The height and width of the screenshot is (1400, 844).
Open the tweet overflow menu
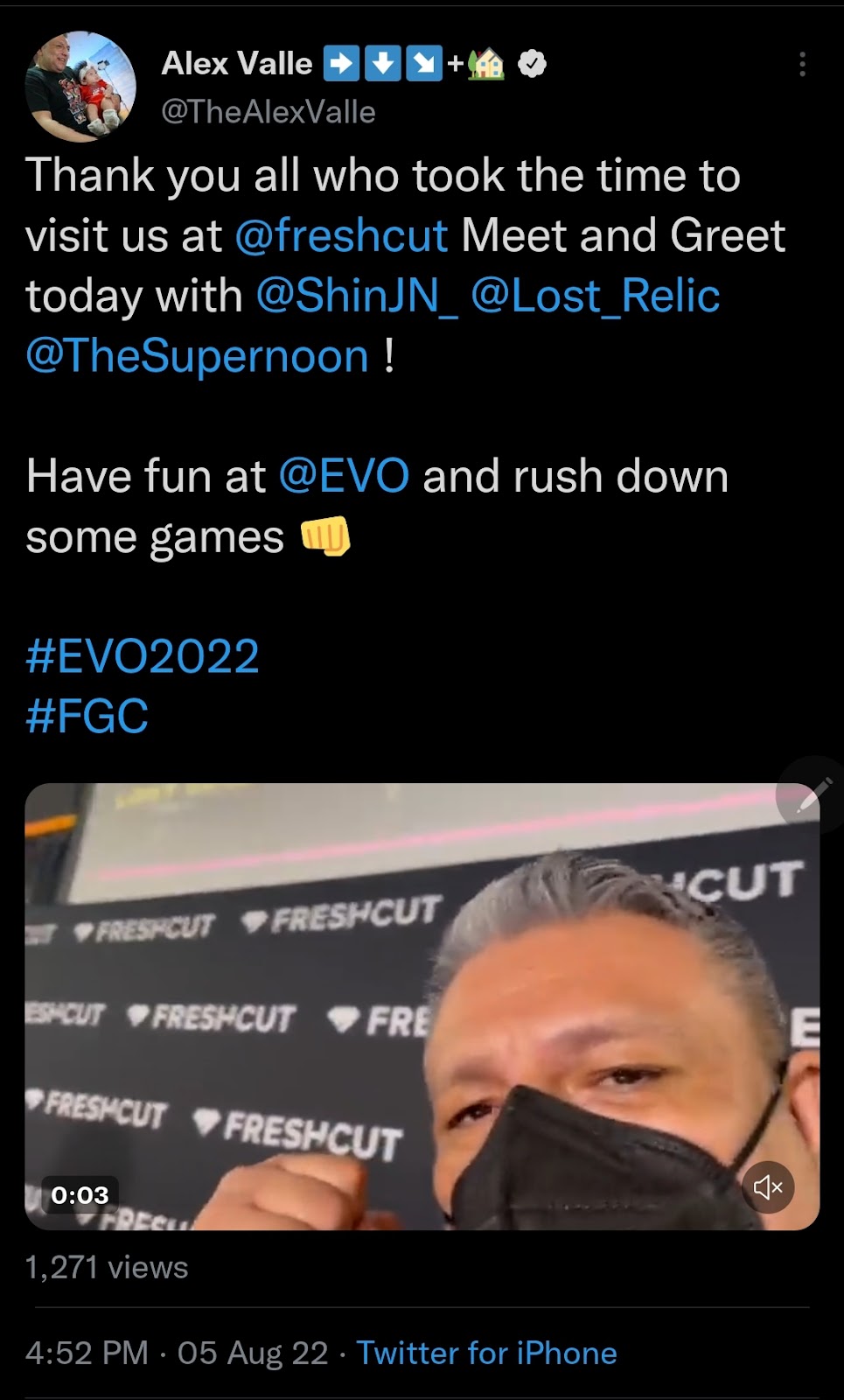[x=802, y=64]
